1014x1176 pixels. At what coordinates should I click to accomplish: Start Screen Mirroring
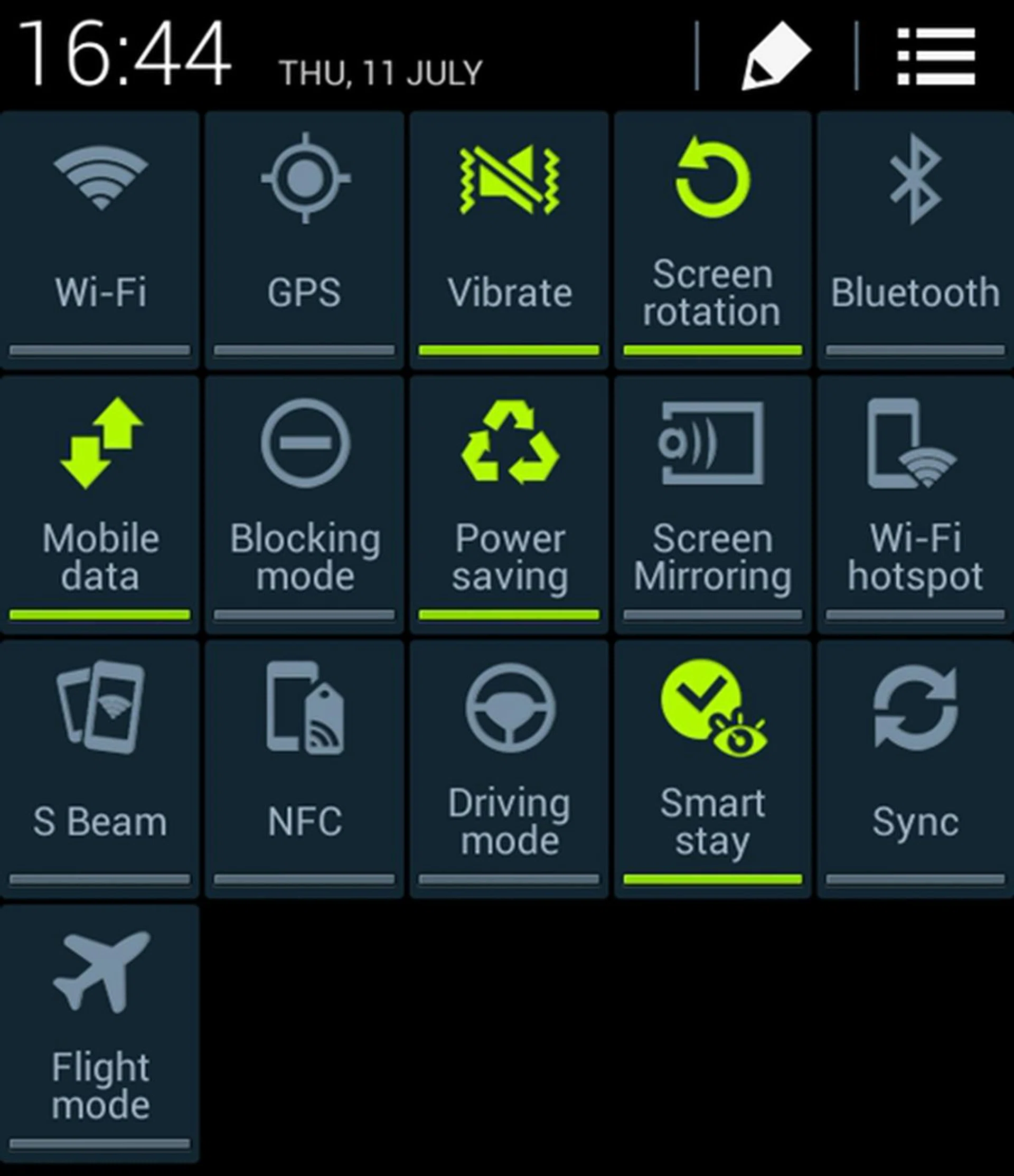(x=712, y=503)
